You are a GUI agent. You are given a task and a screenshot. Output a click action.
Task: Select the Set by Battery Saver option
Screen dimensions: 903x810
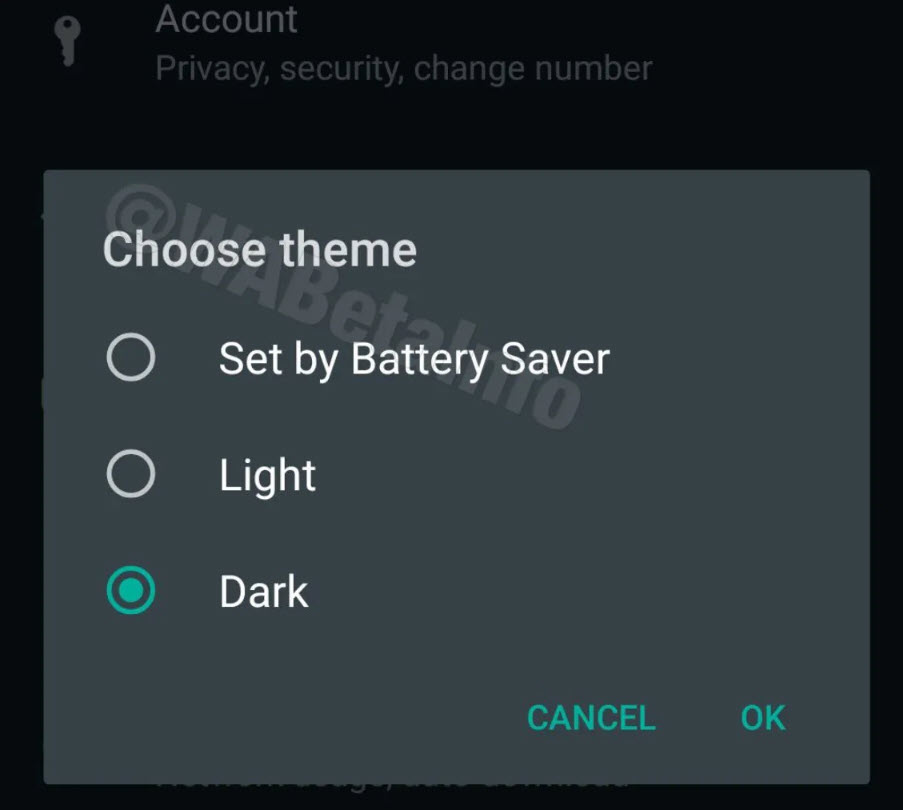click(x=131, y=358)
